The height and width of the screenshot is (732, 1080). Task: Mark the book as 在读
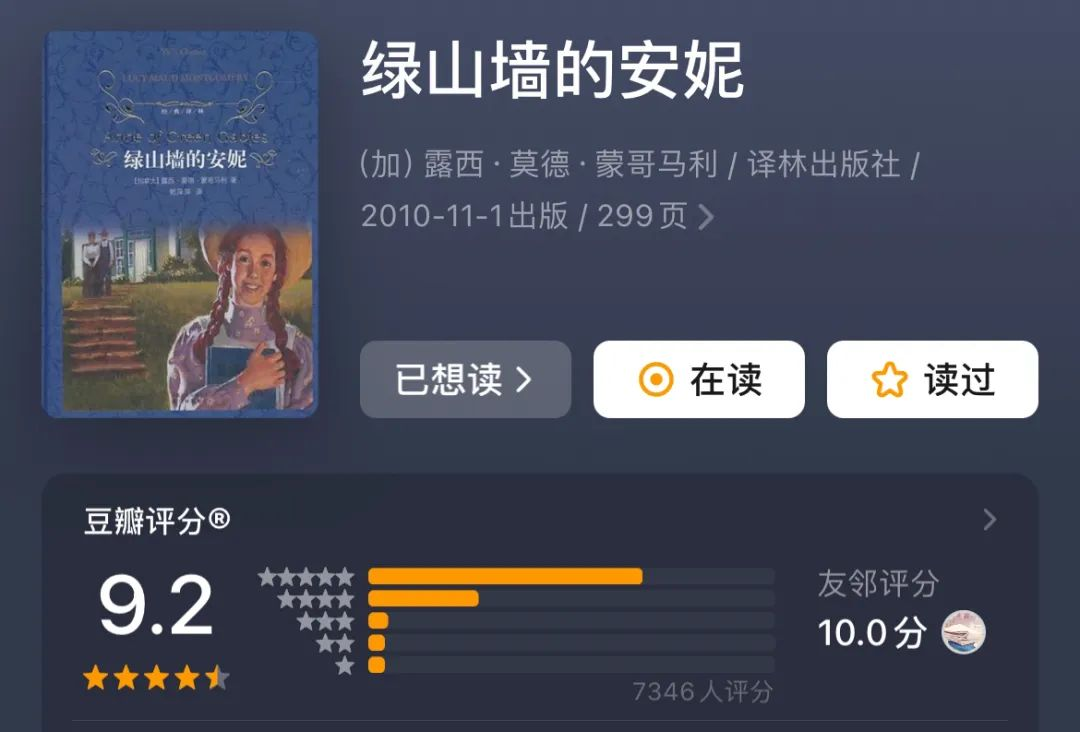pos(699,380)
